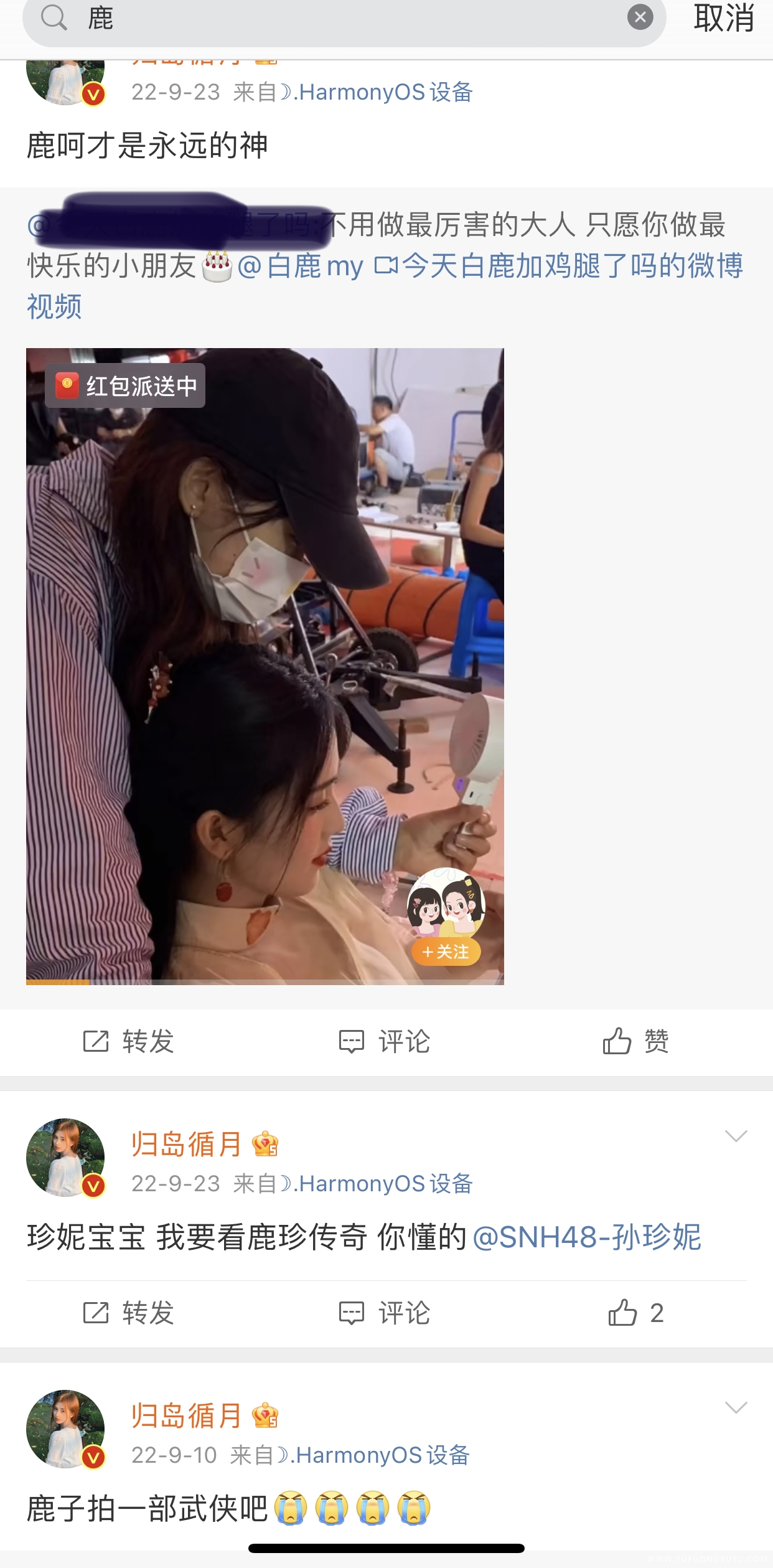
Task: Tap the +关注 follow button on the video
Action: coord(446,952)
